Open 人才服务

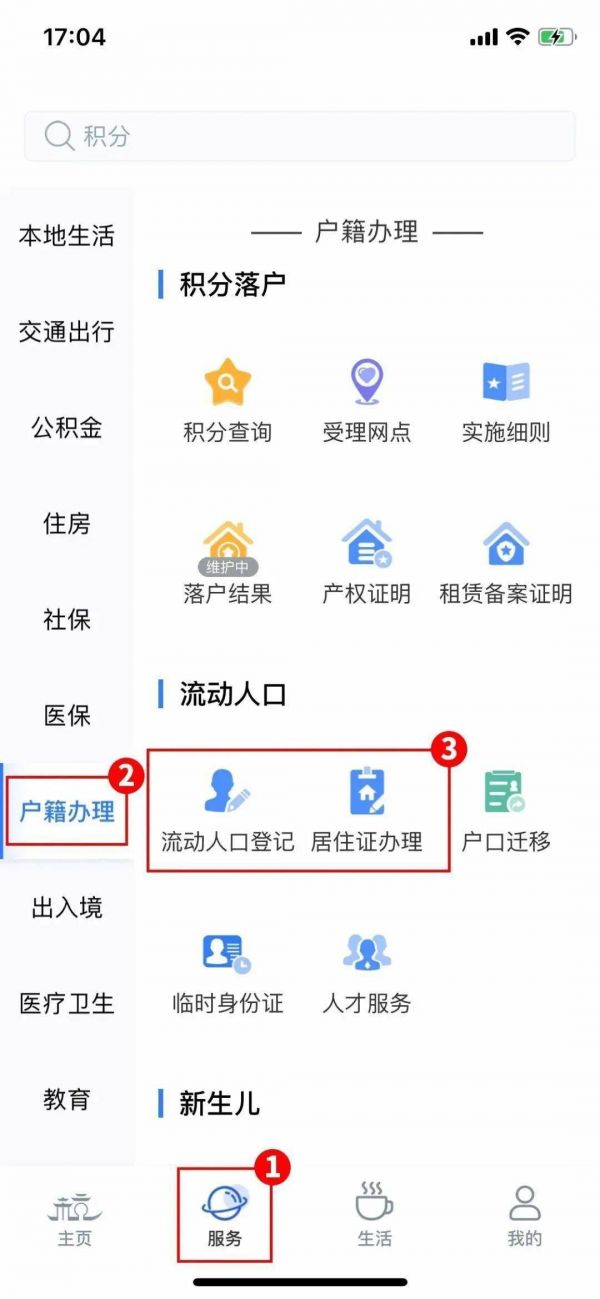[366, 973]
